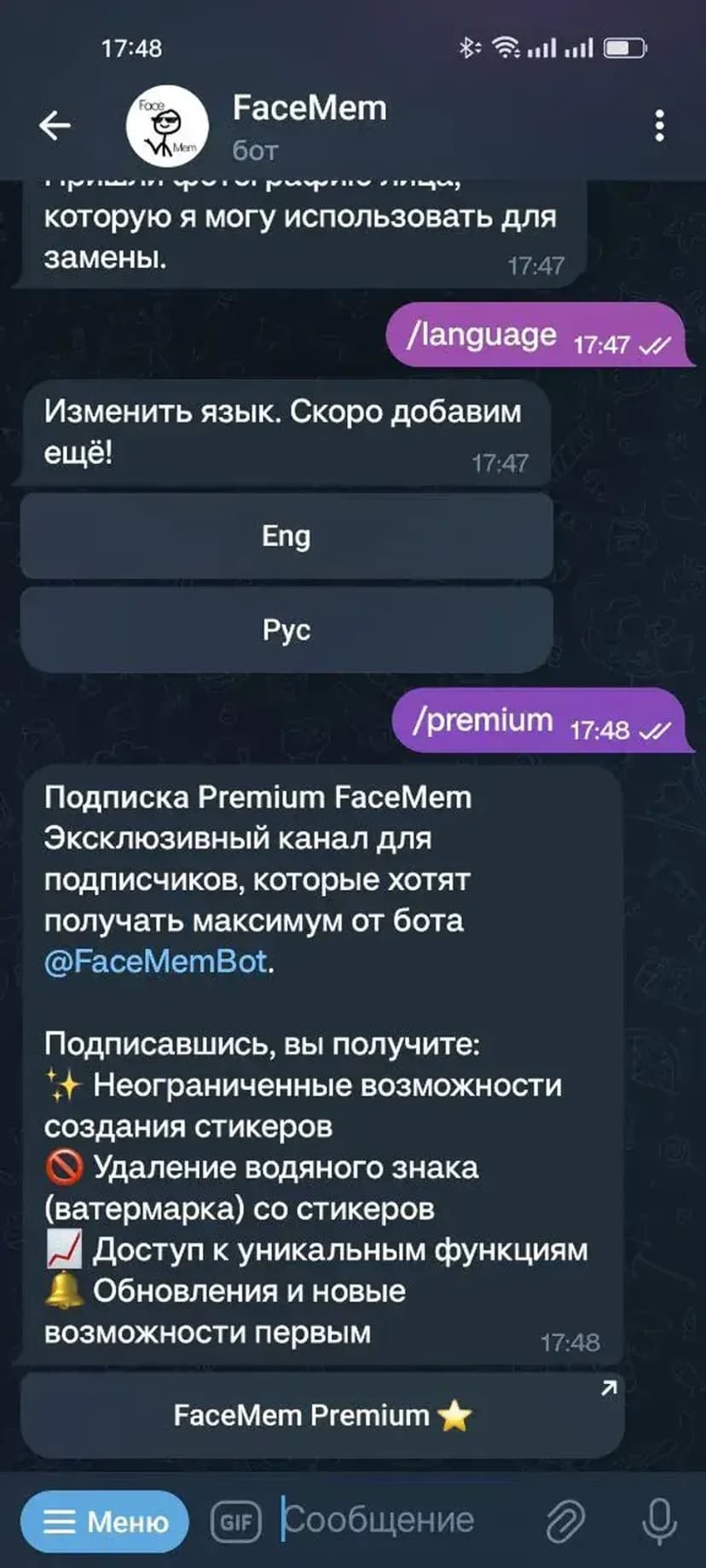Viewport: 706px width, 1568px height.
Task: Open the bot Меню button
Action: pos(105,1521)
